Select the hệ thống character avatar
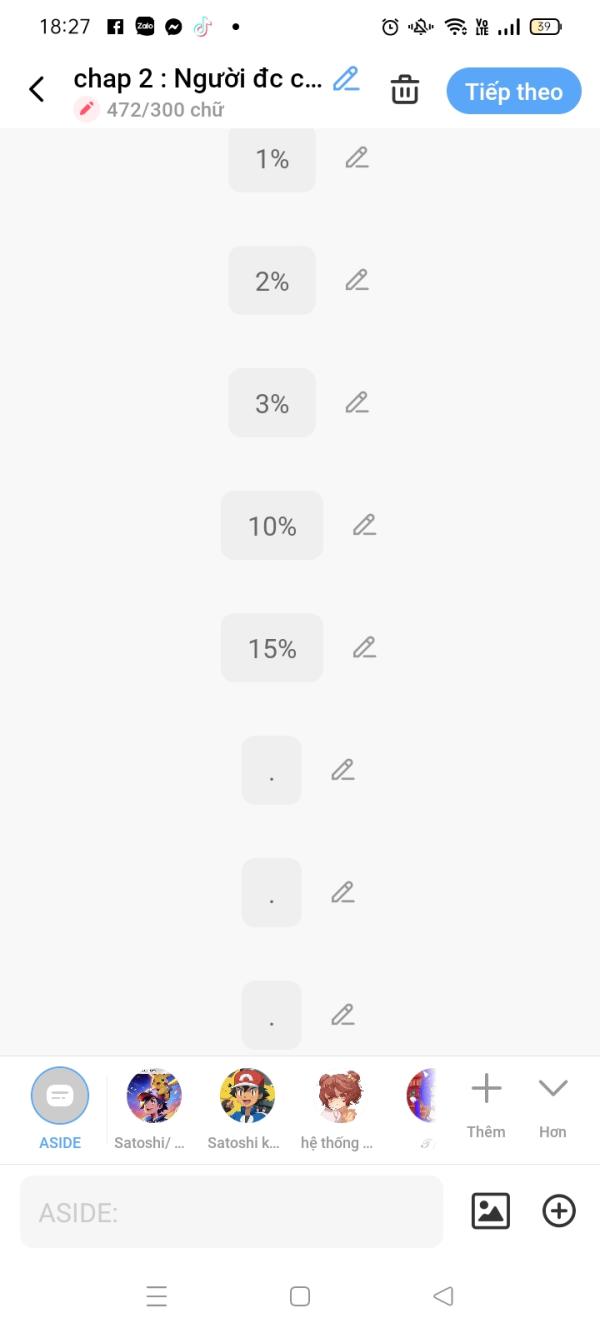 click(x=339, y=1096)
